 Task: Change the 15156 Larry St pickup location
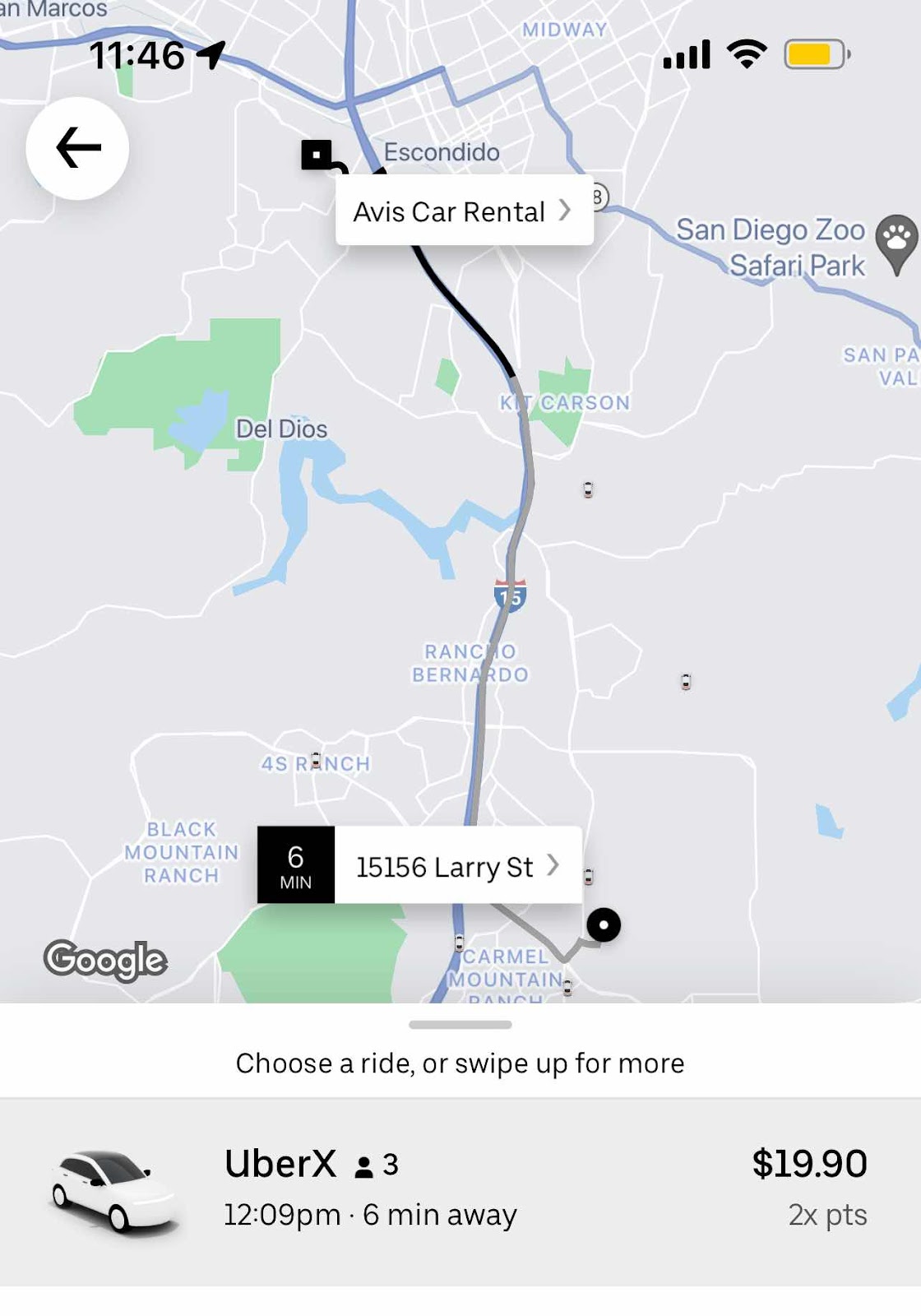tap(457, 866)
